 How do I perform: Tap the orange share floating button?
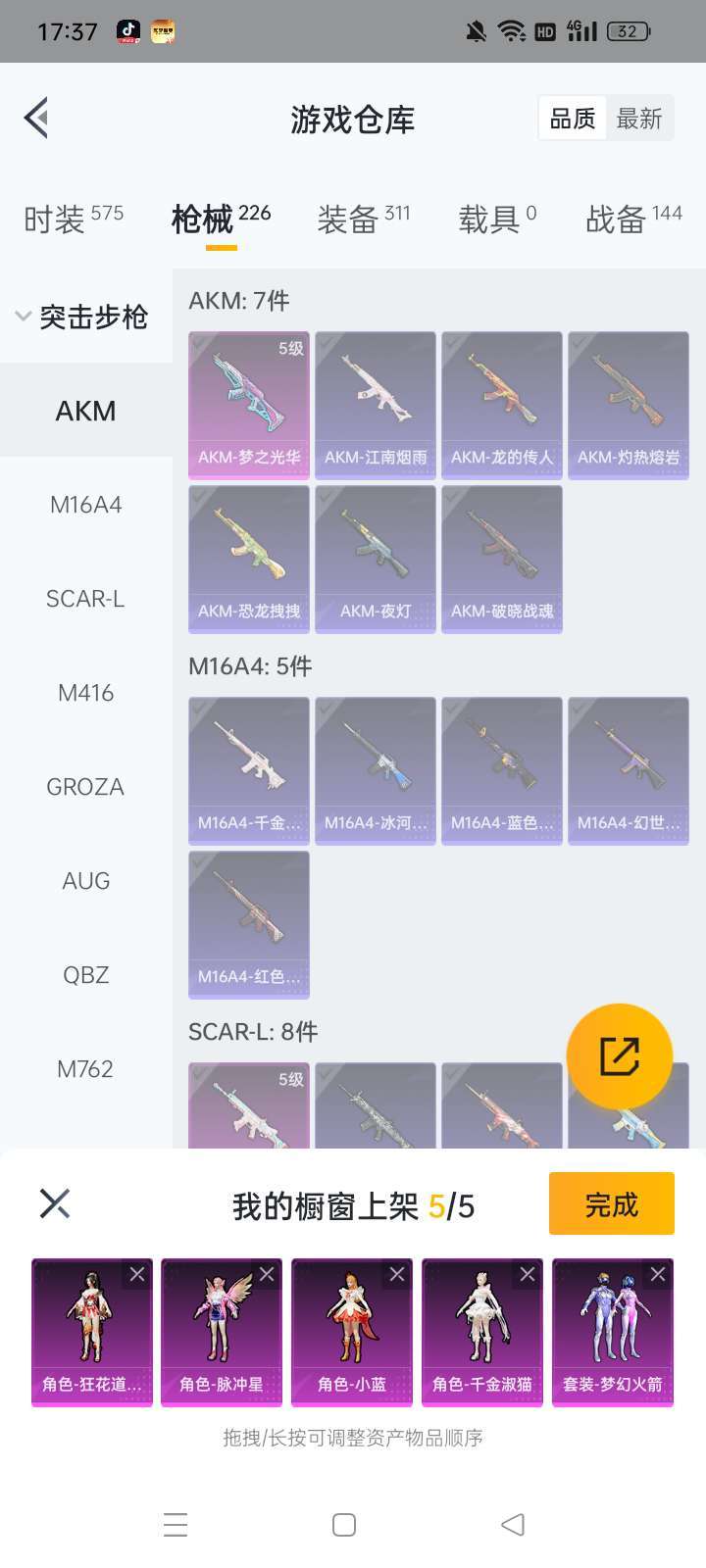pyautogui.click(x=620, y=1056)
